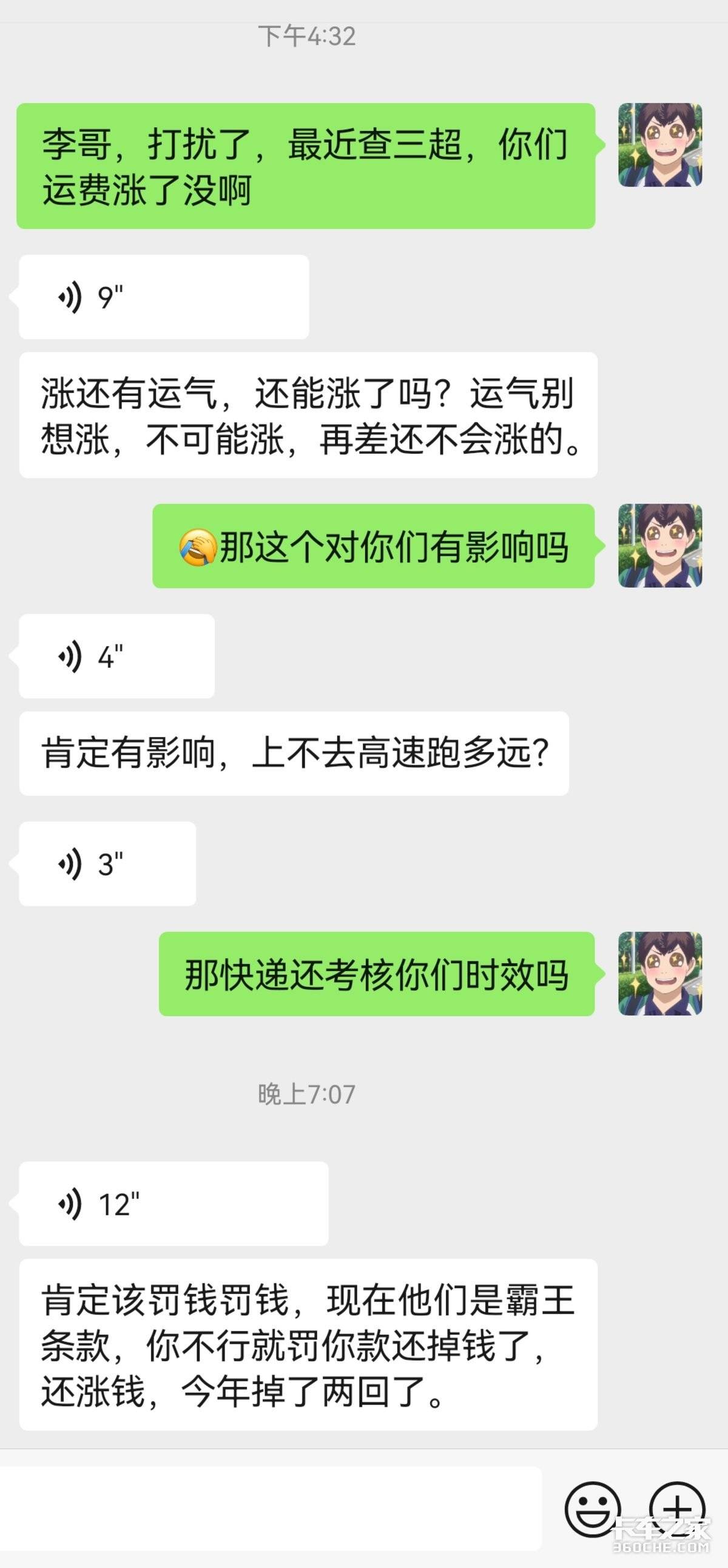Play the 9-second voice message
The image size is (728, 1568).
[x=164, y=297]
